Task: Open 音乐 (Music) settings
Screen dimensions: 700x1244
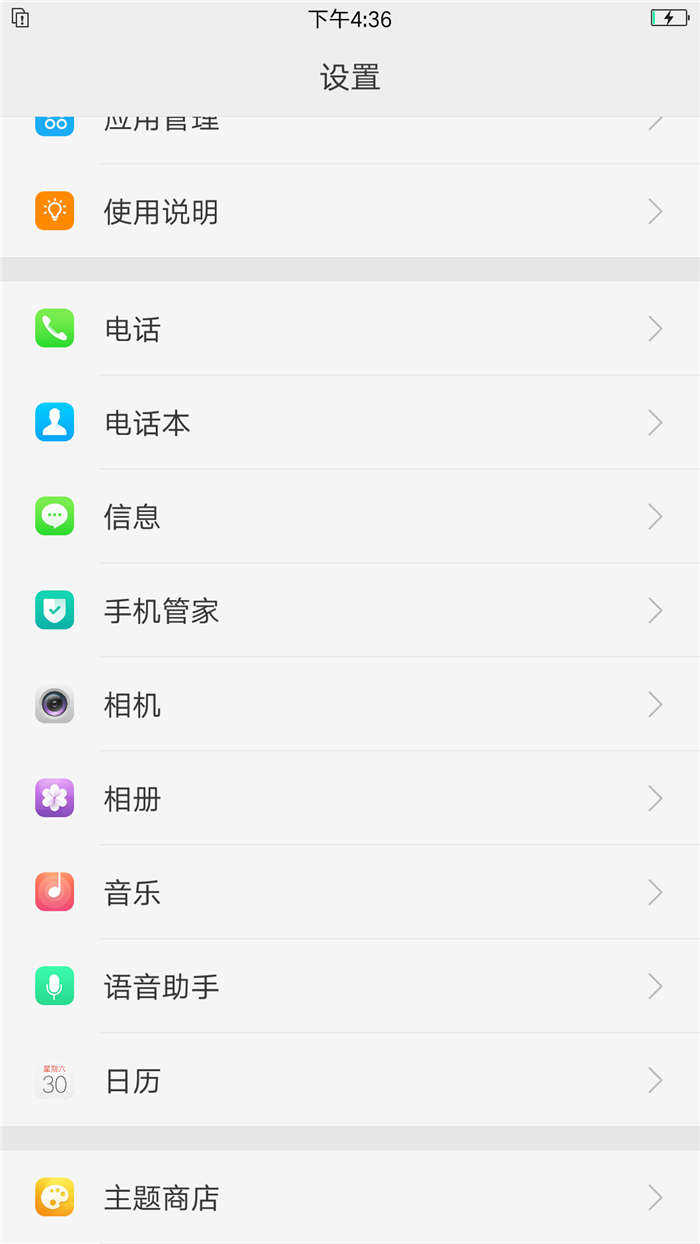Action: click(x=132, y=893)
